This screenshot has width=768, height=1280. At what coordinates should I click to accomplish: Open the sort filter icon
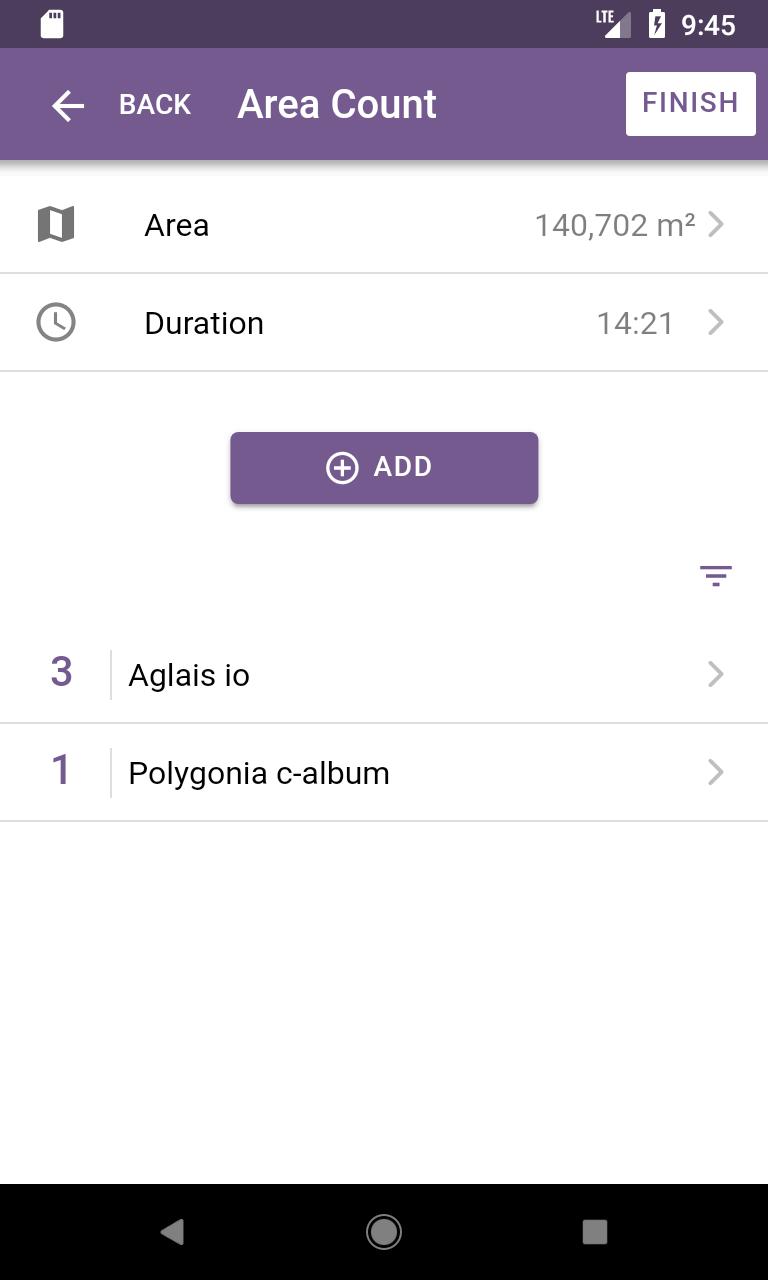coord(716,576)
